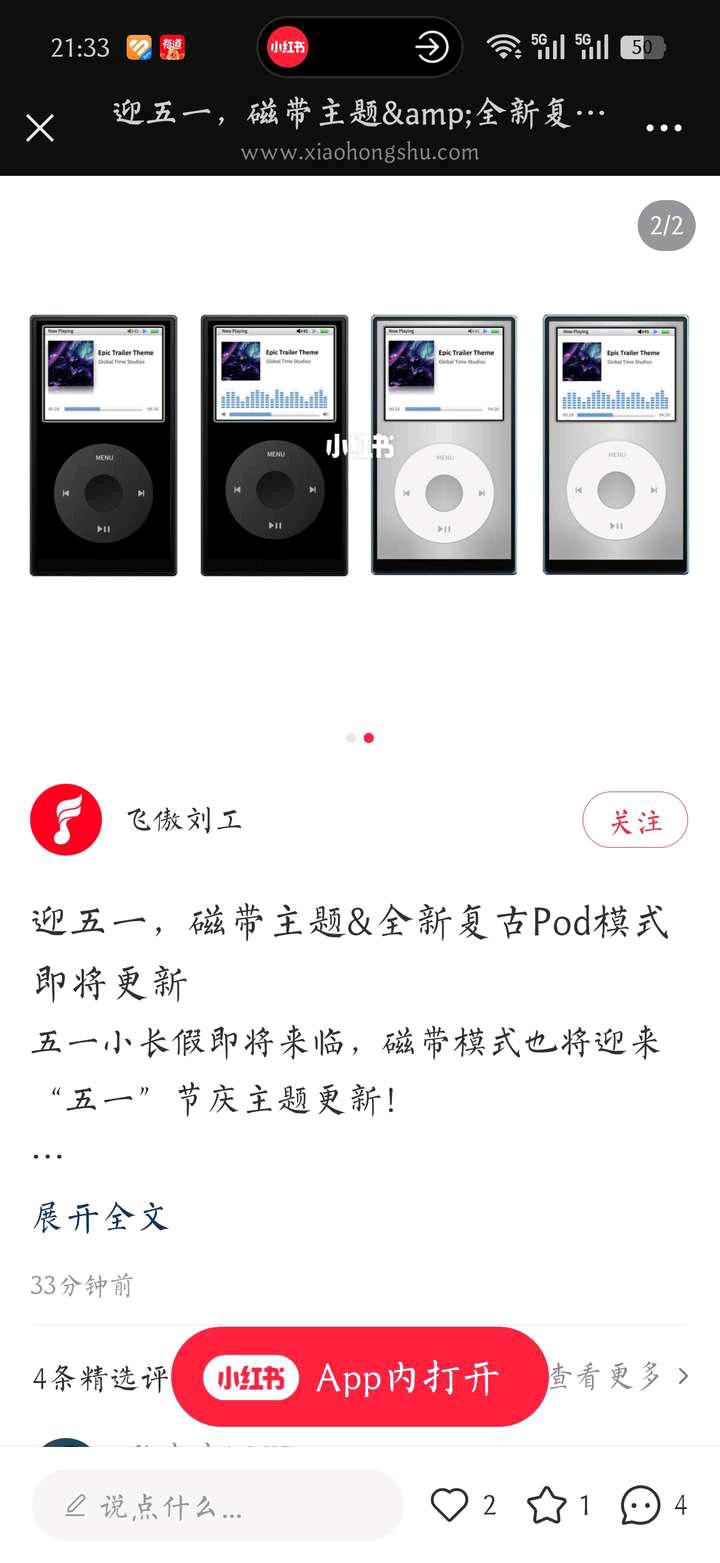Open 飞傲刘工's profile avatar
This screenshot has width=720, height=1563.
(x=66, y=820)
